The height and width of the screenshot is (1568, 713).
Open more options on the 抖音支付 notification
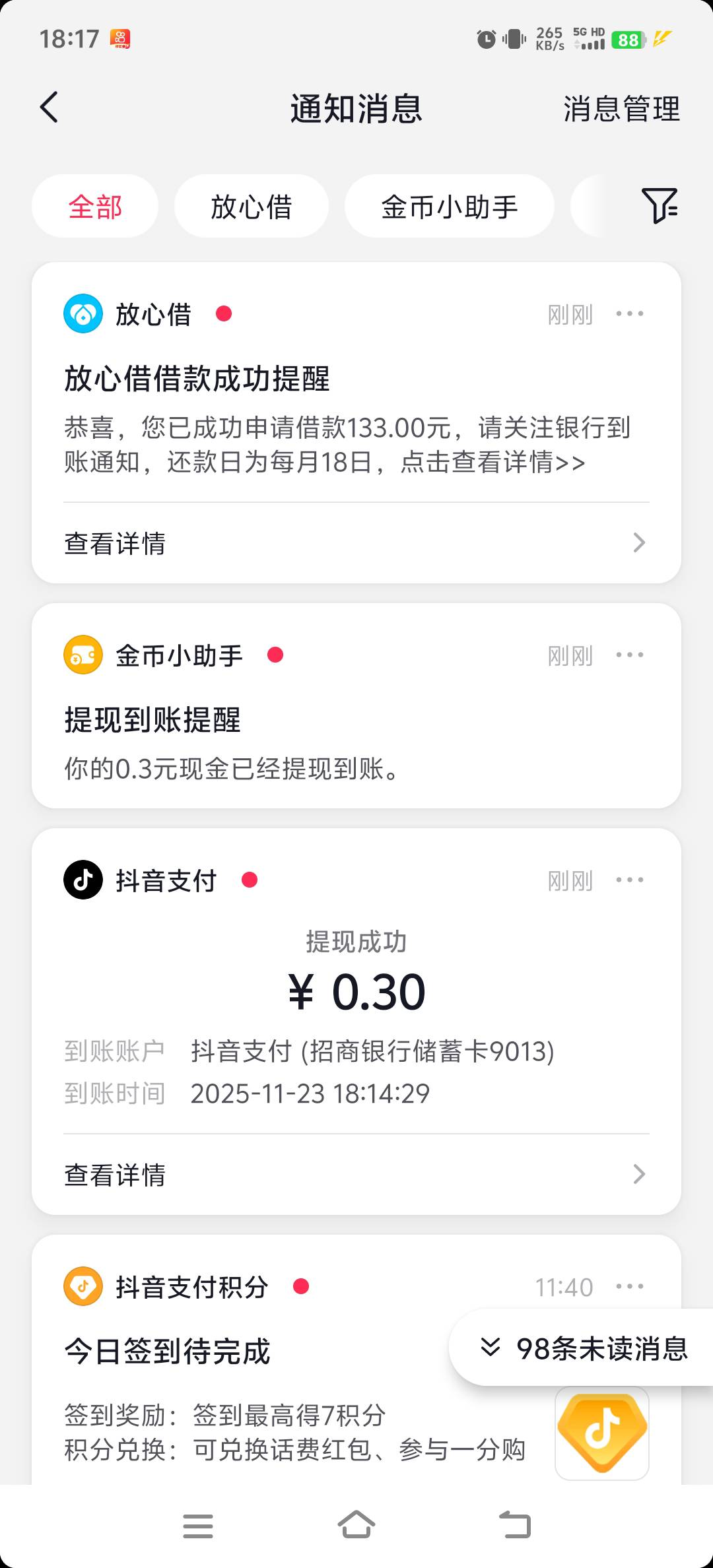(x=629, y=880)
